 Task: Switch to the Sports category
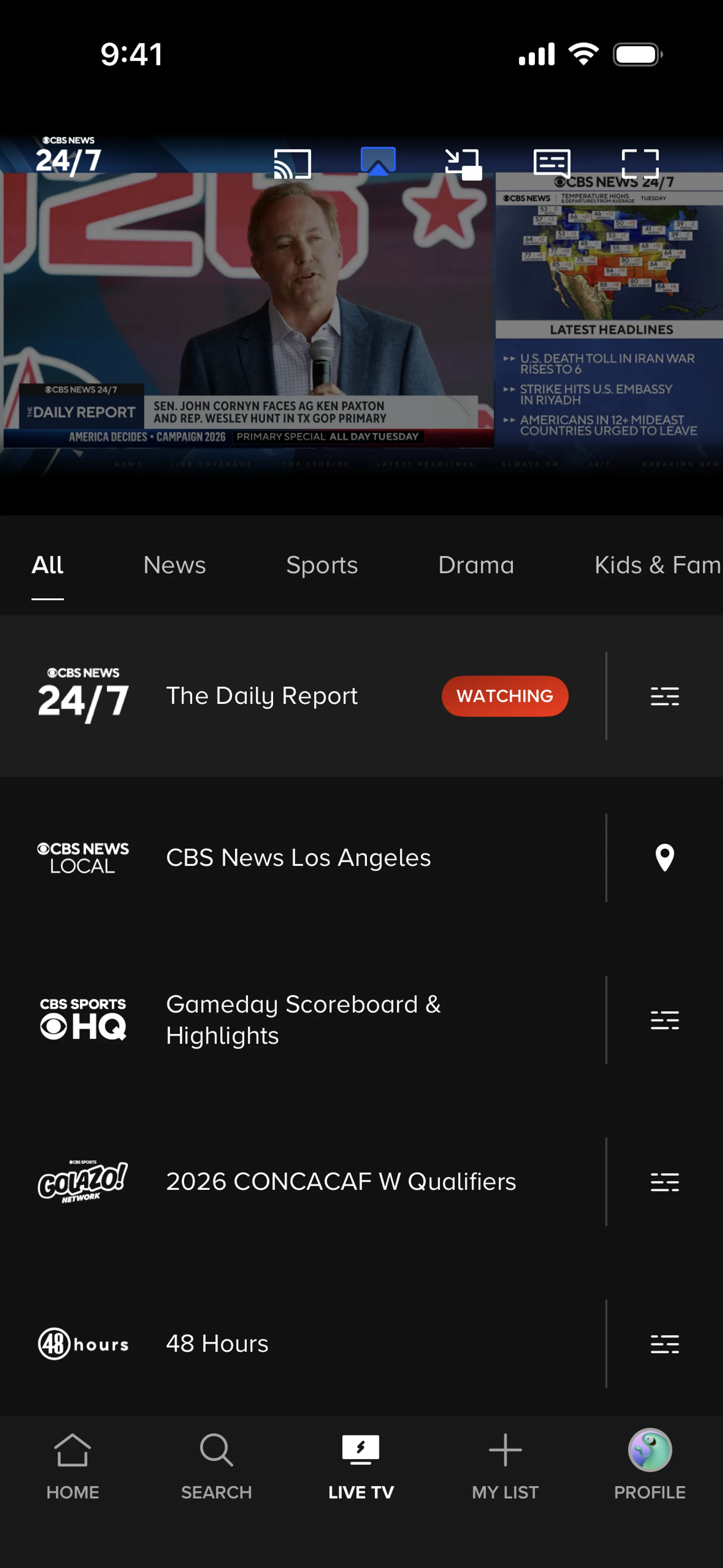[x=322, y=565]
